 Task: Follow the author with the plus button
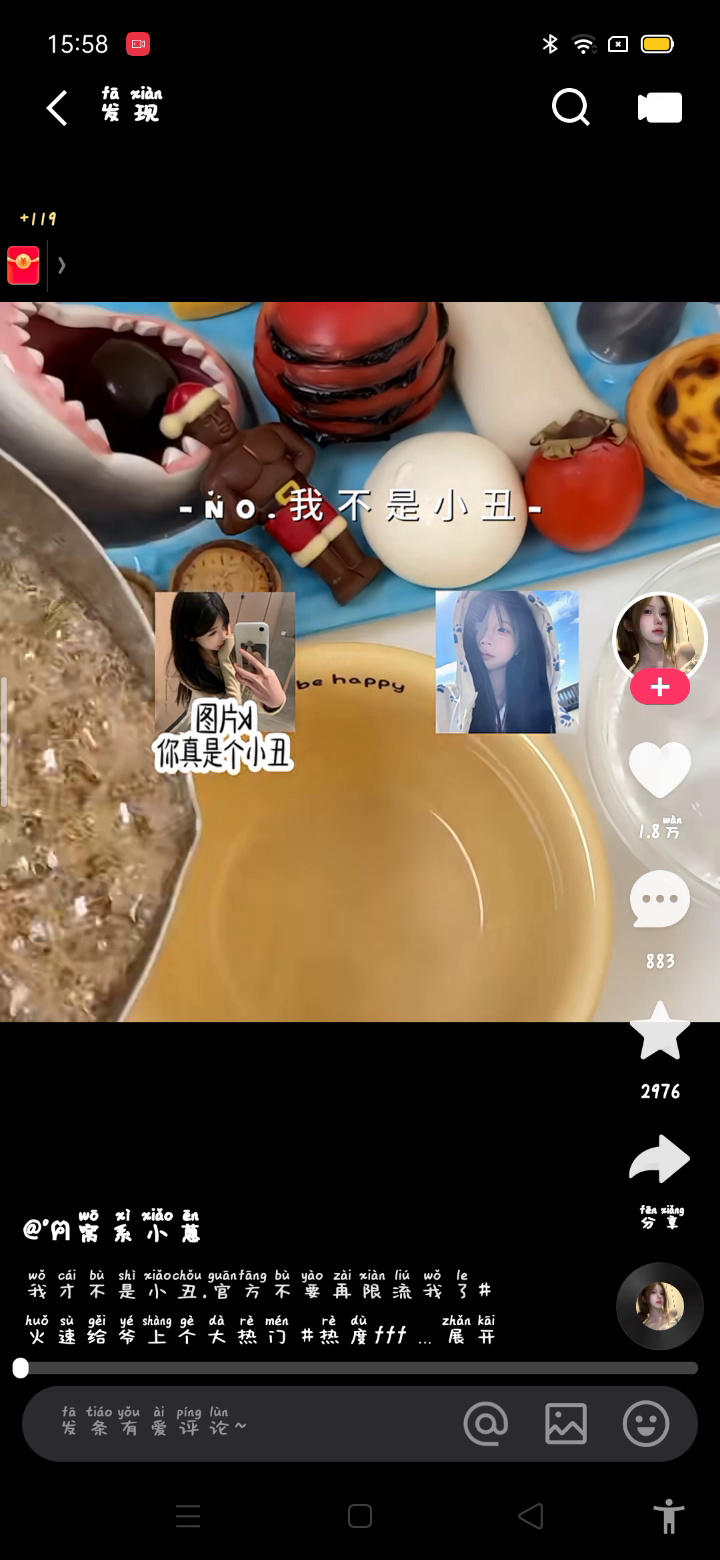pos(659,688)
